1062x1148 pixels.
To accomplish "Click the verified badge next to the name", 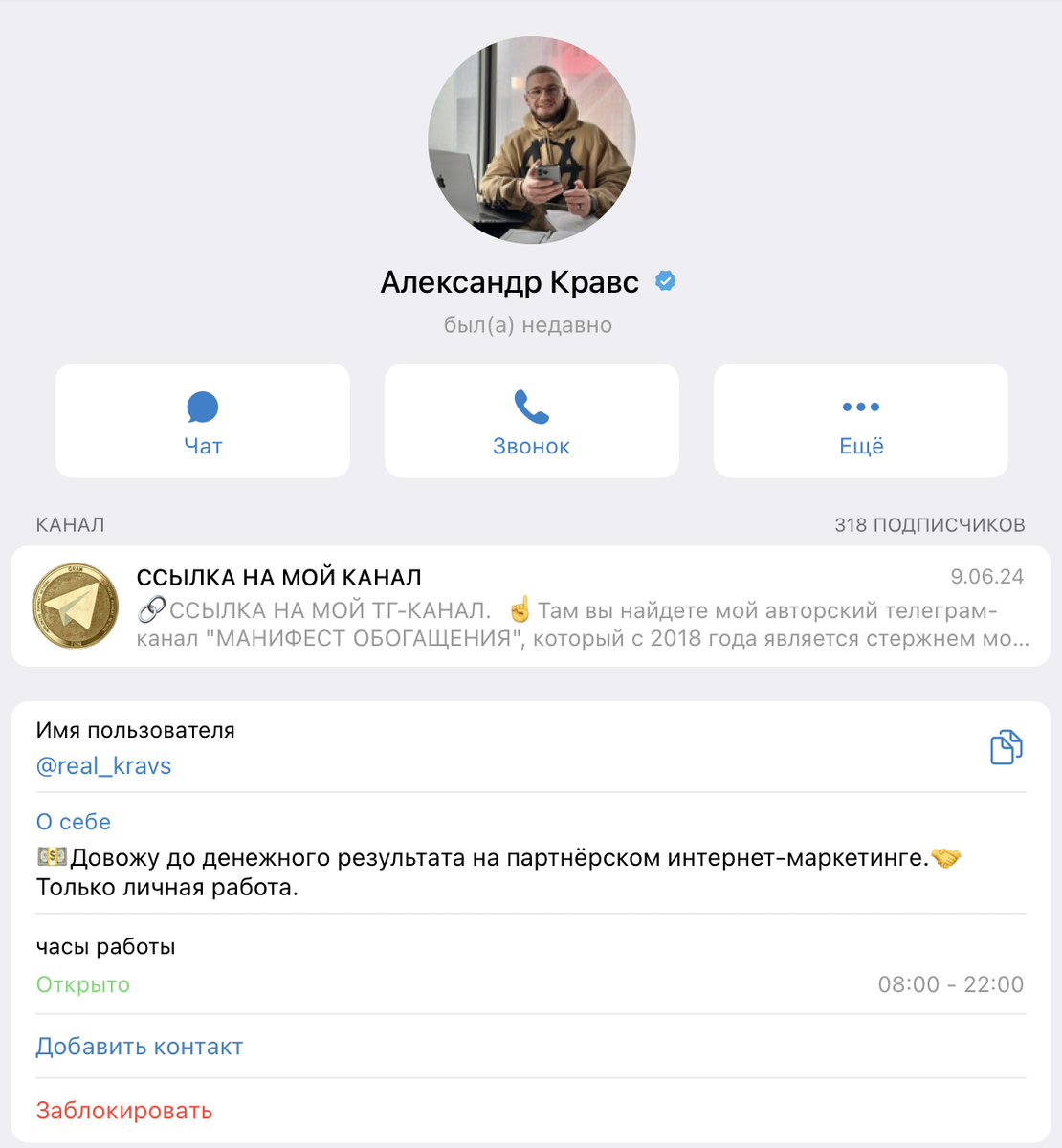I will (664, 280).
